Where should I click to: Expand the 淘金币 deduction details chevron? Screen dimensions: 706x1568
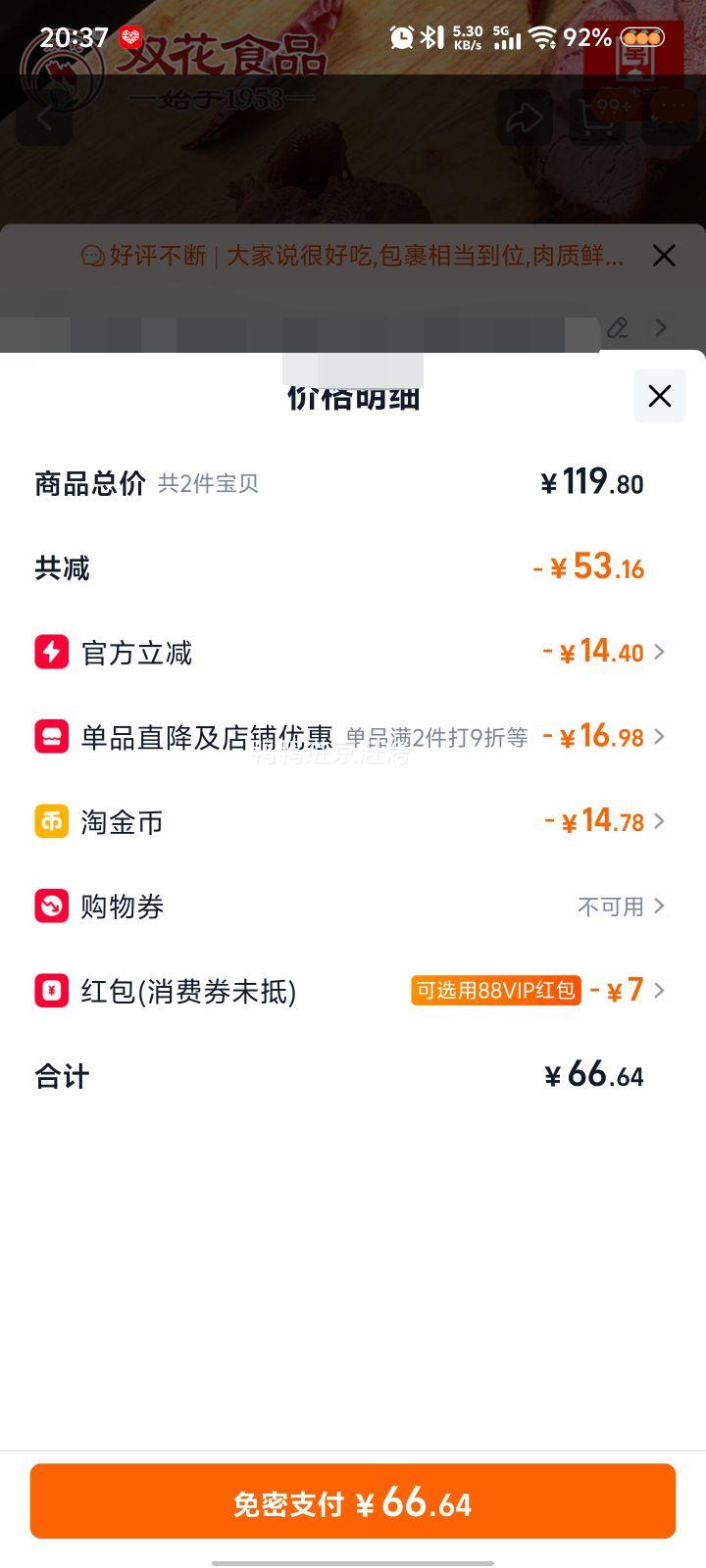660,821
